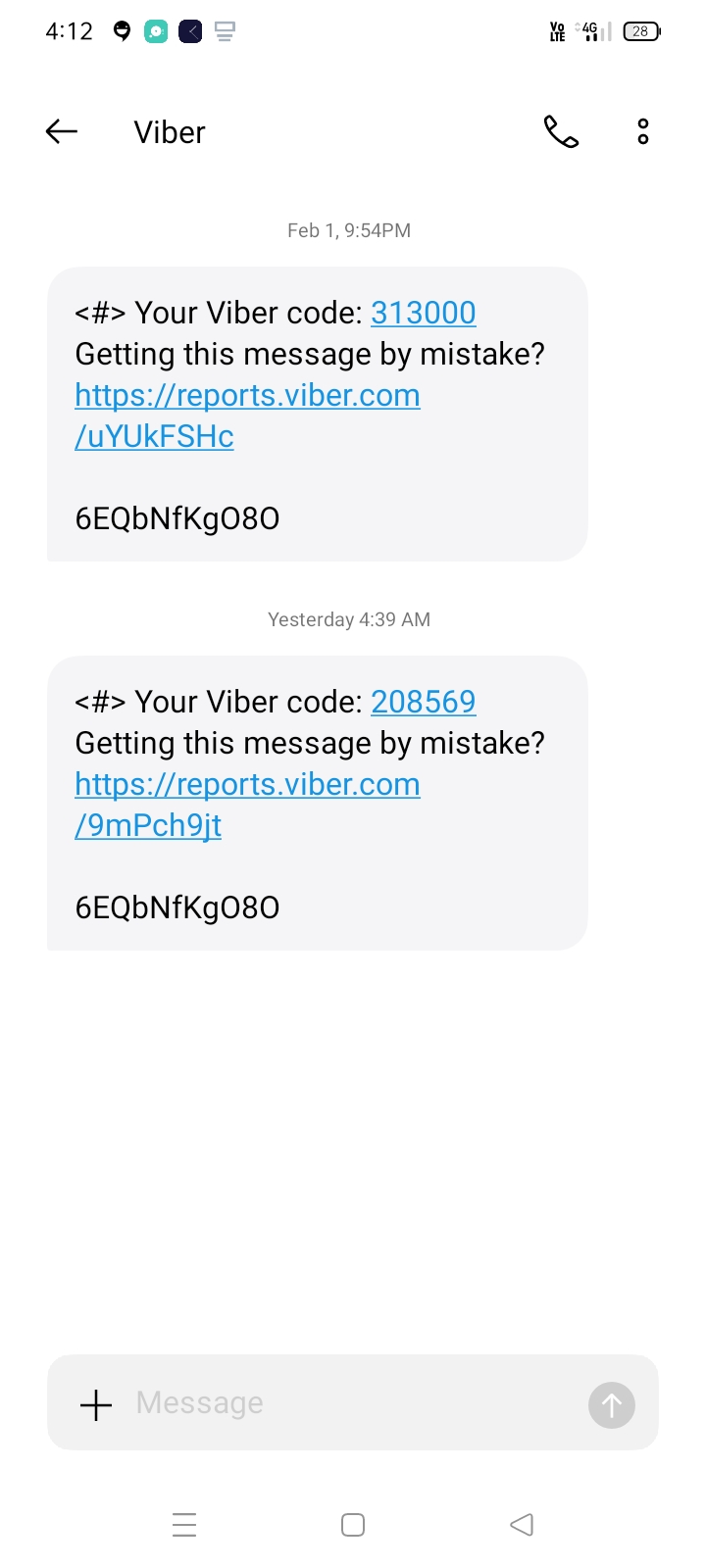
Task: Go back using the top-left arrow
Action: pos(61,131)
